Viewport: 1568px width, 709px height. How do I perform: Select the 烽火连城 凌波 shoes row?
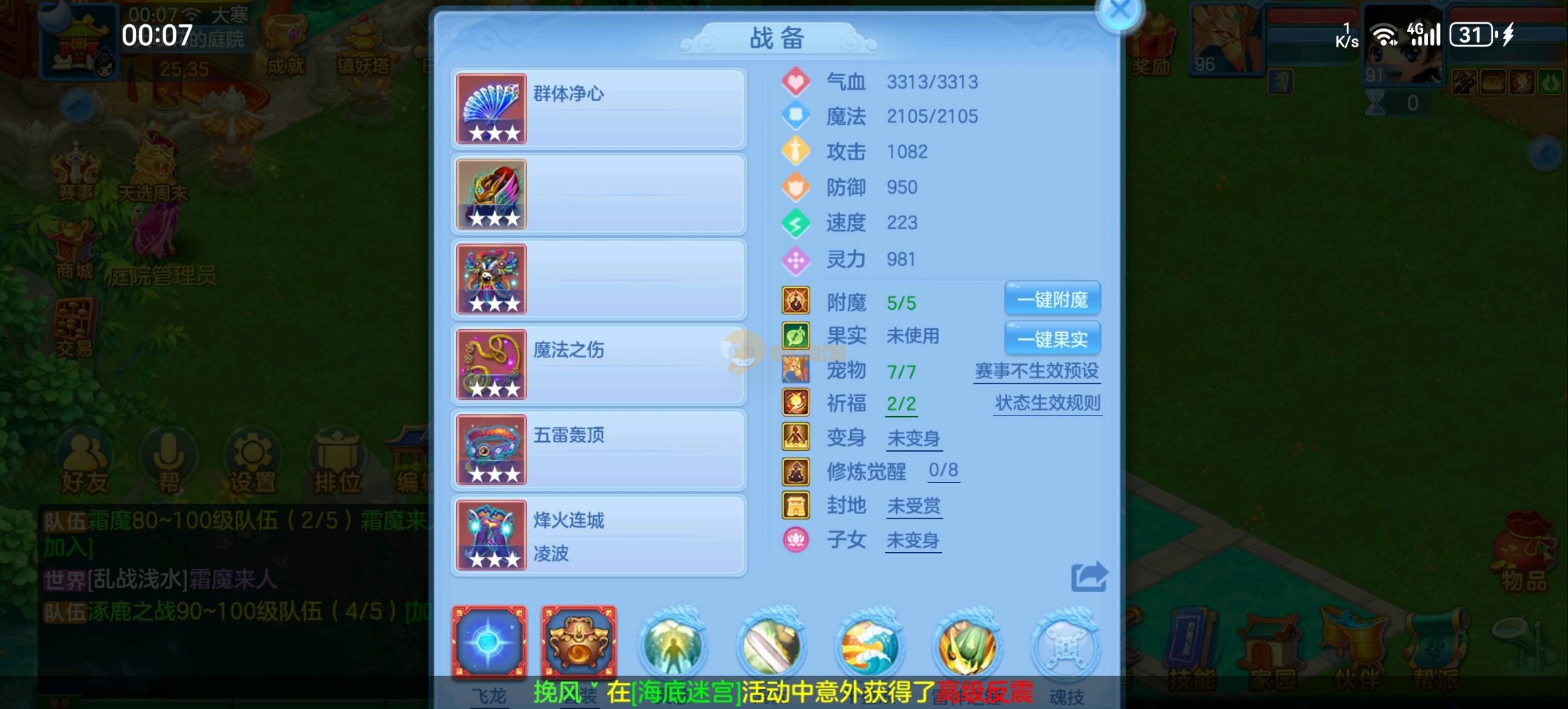point(598,536)
